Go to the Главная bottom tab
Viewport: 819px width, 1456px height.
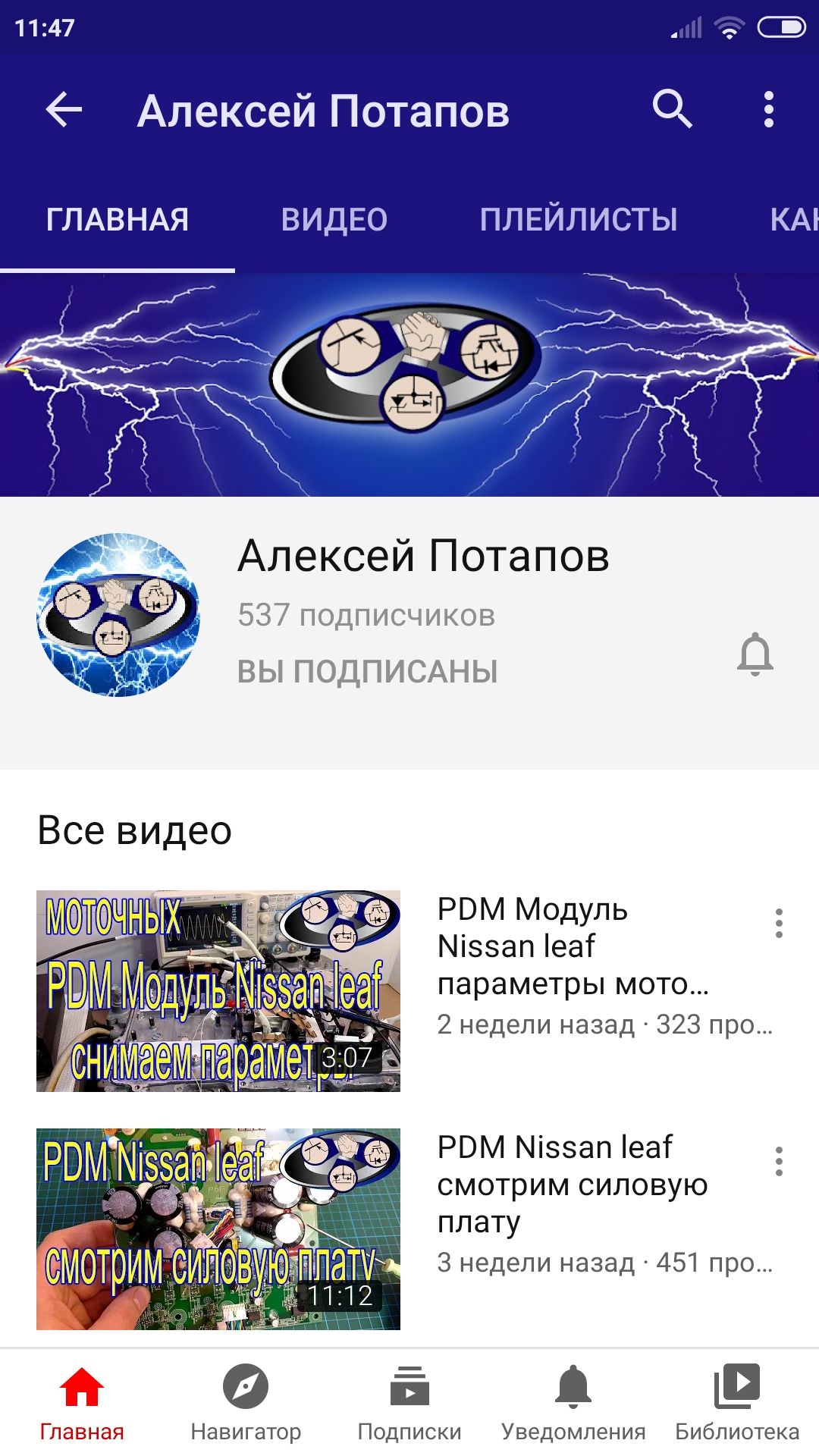coord(82,1401)
